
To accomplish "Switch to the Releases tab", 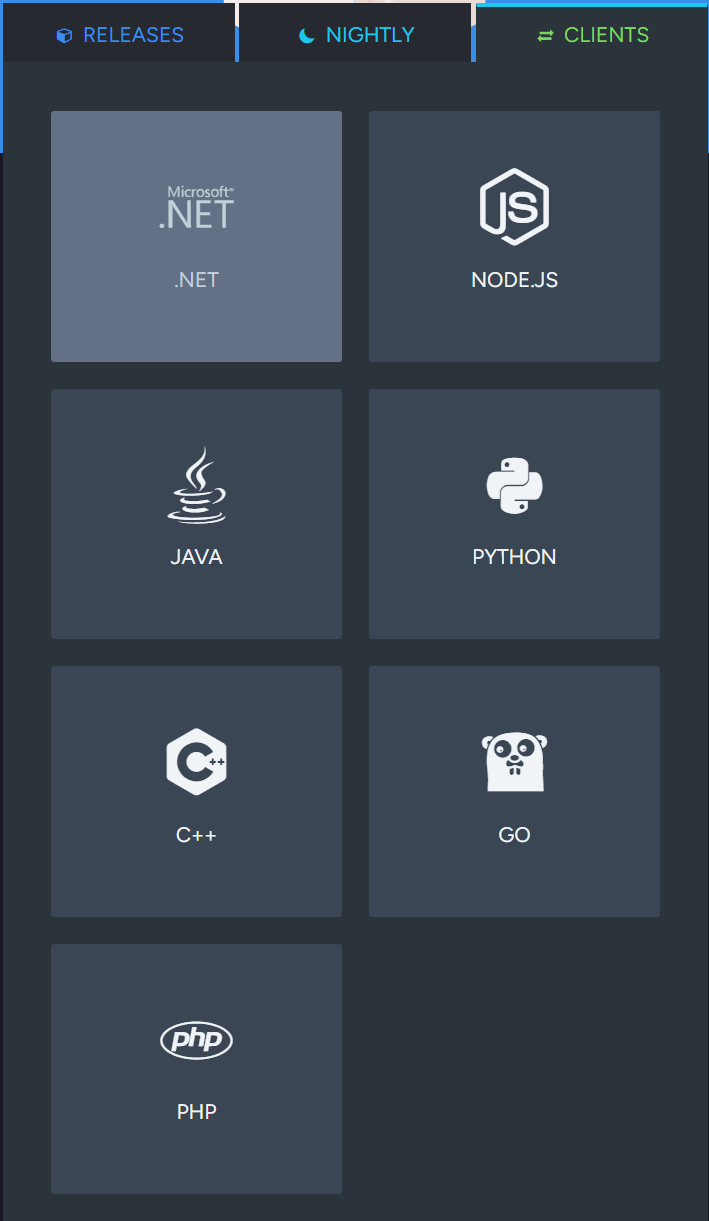I will tap(120, 35).
